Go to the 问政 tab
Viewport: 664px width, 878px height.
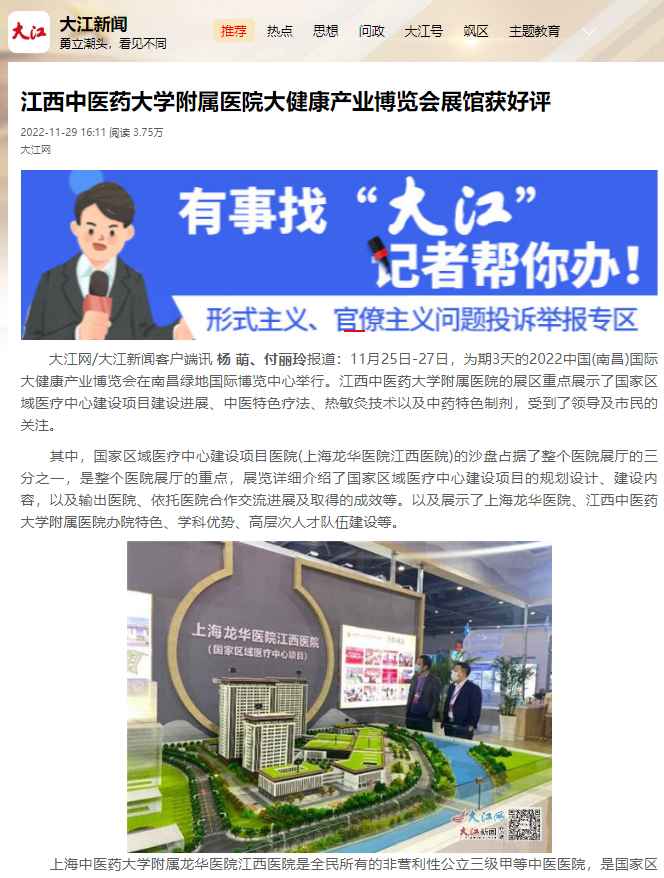point(372,31)
